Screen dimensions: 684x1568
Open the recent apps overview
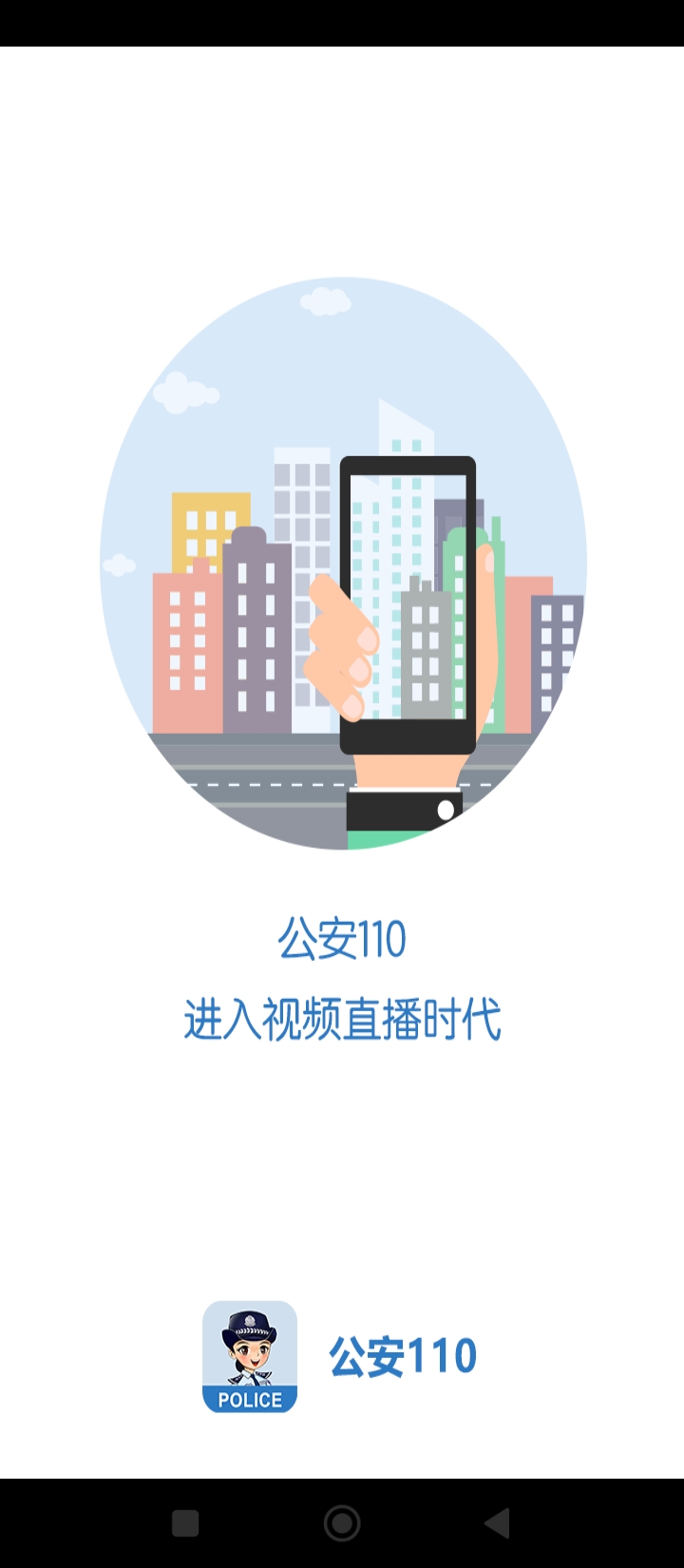(185, 1523)
